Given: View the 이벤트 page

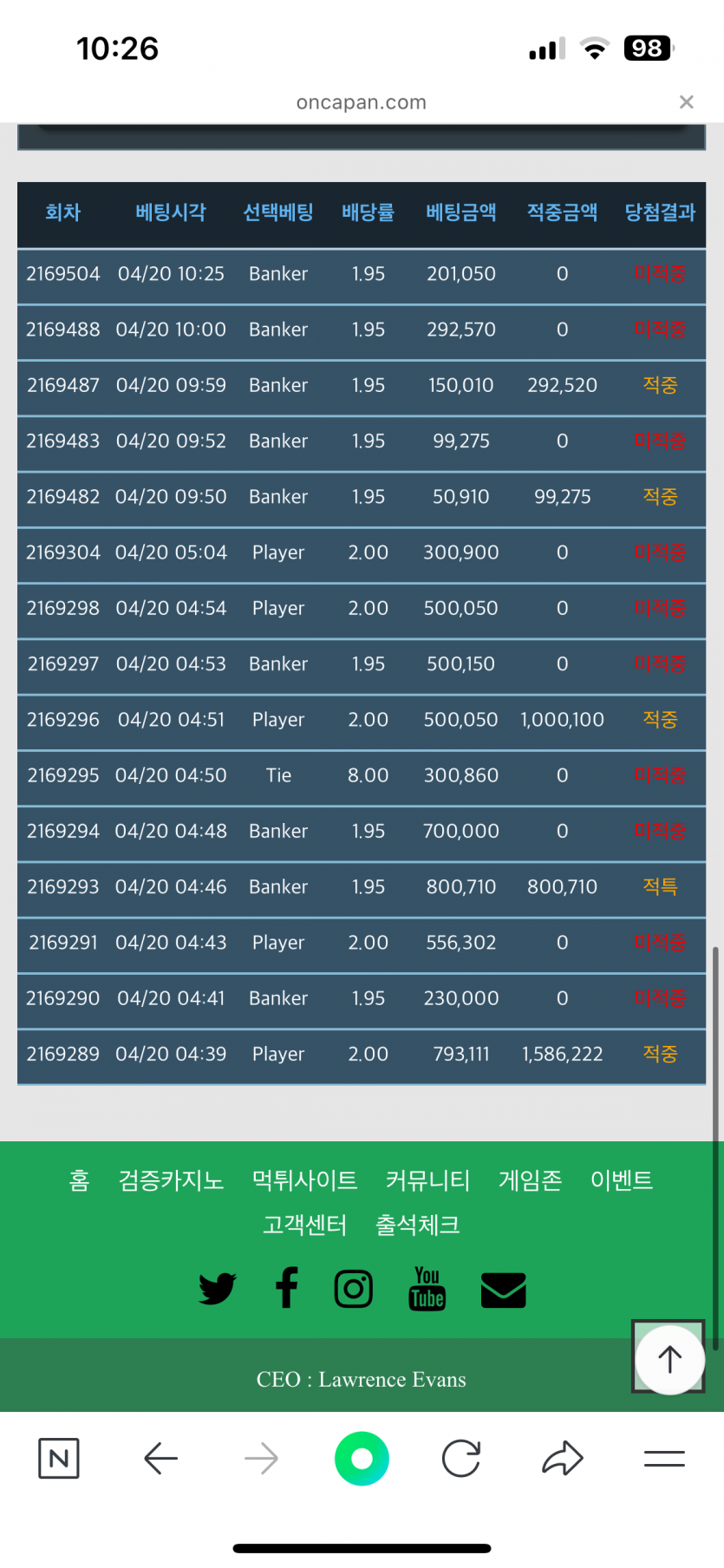Looking at the screenshot, I should click(x=621, y=1180).
